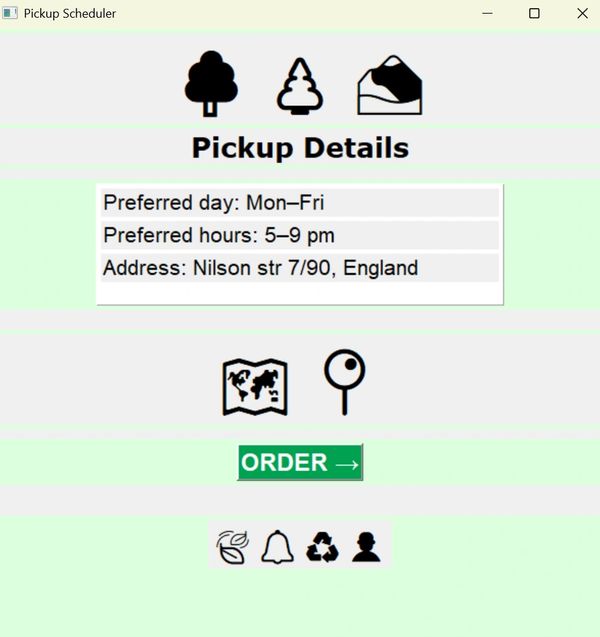Tap the location pin icon

tap(344, 381)
